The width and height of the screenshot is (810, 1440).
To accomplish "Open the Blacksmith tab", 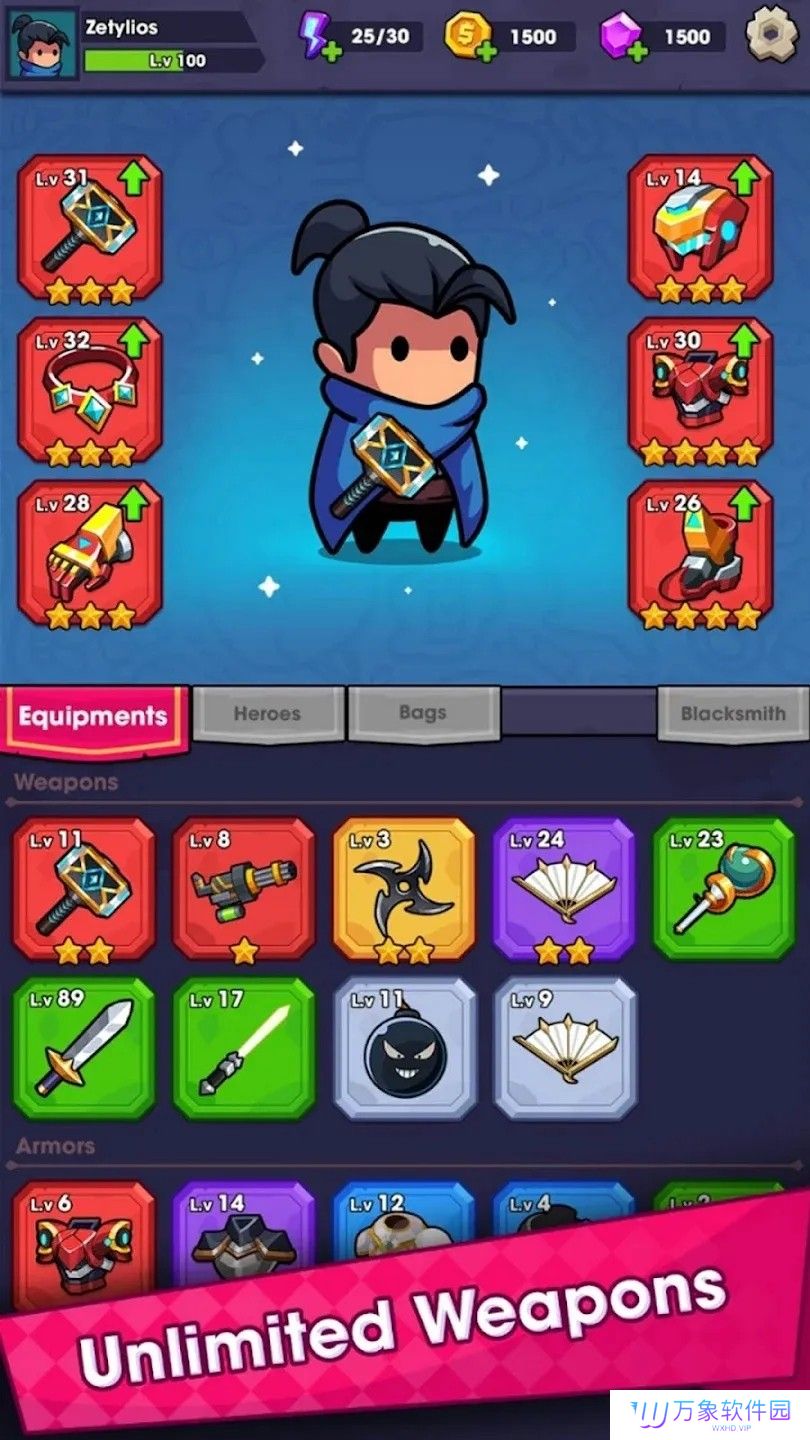I will [x=732, y=714].
